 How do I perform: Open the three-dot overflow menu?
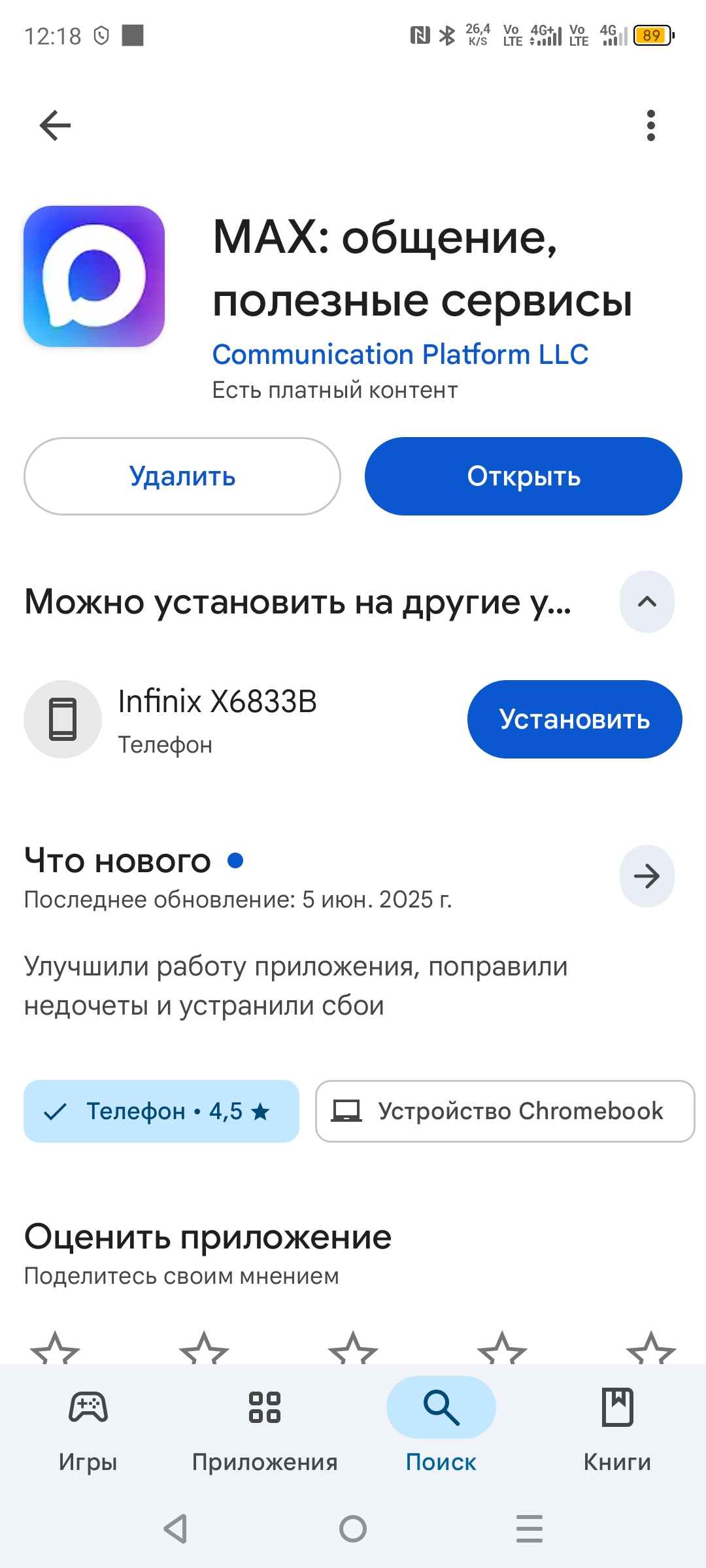coord(650,125)
